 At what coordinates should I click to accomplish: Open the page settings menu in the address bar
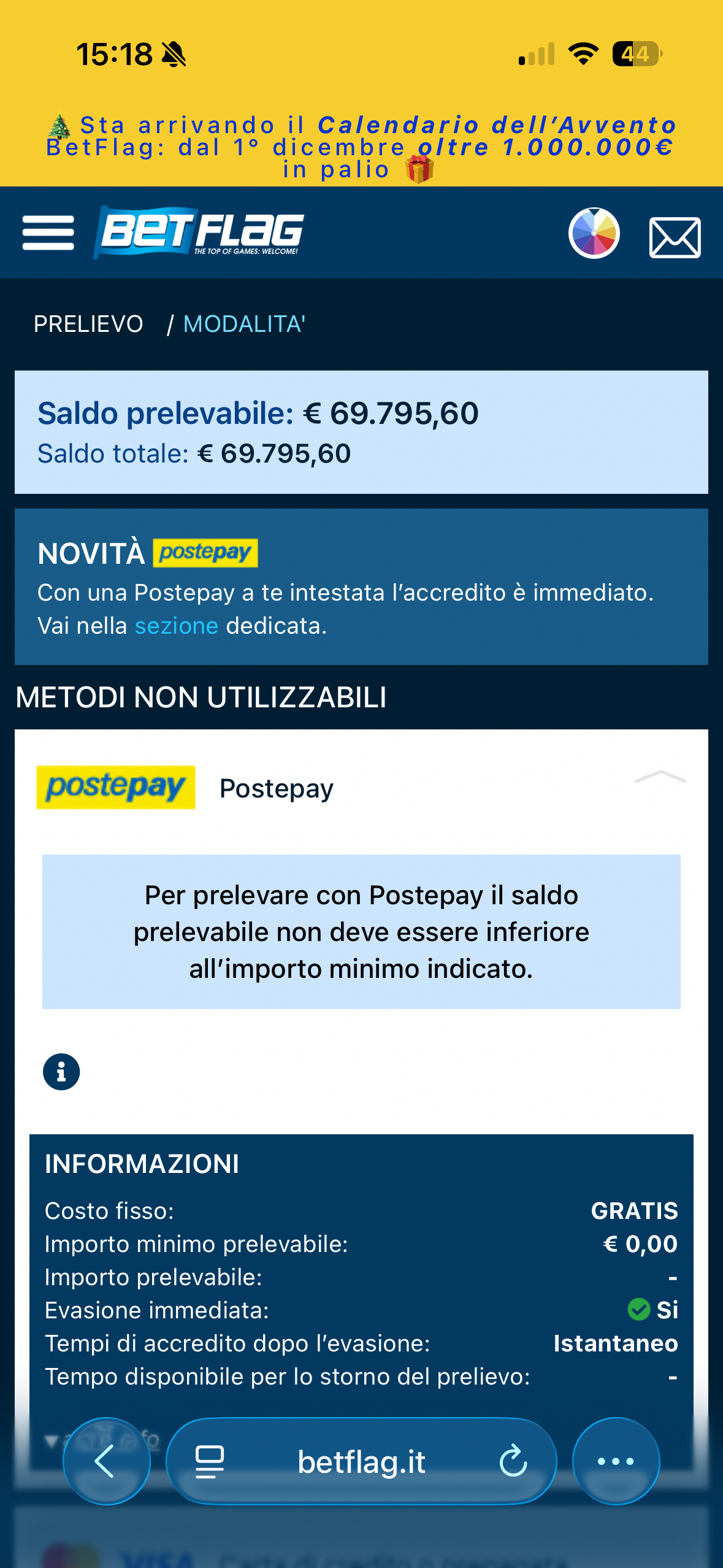pos(210,1461)
